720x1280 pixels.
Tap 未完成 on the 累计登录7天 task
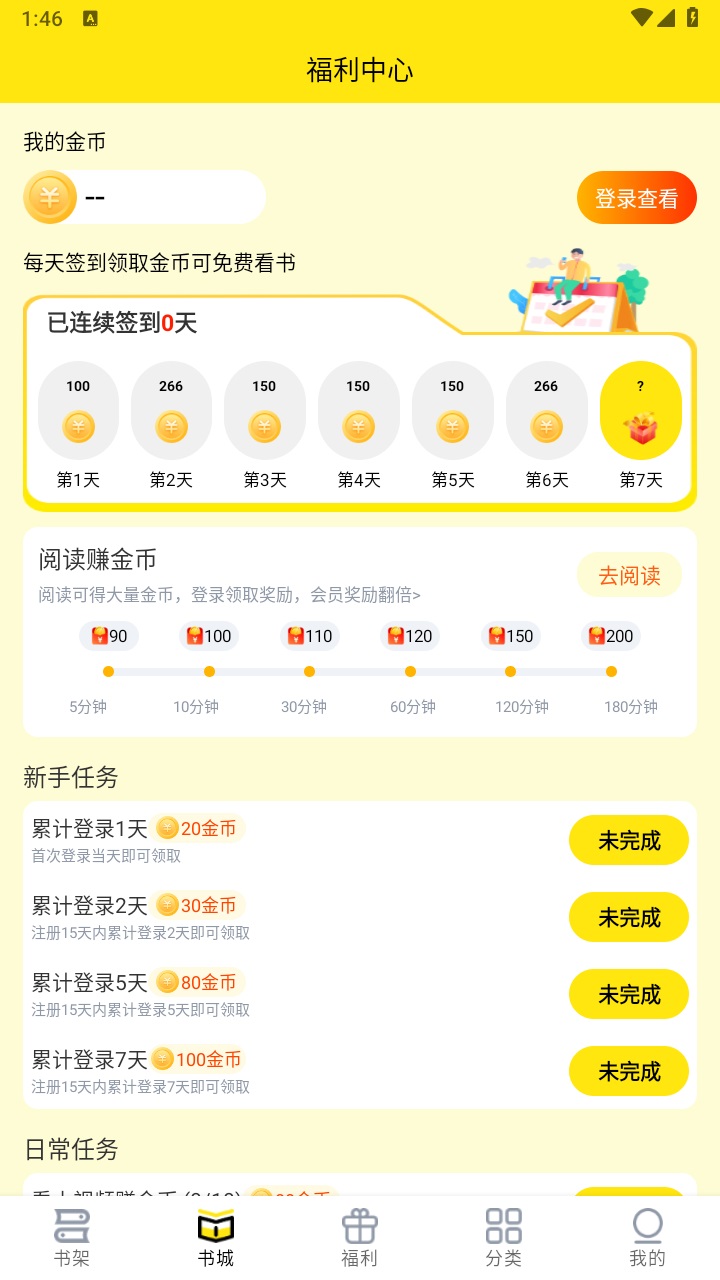click(628, 1070)
